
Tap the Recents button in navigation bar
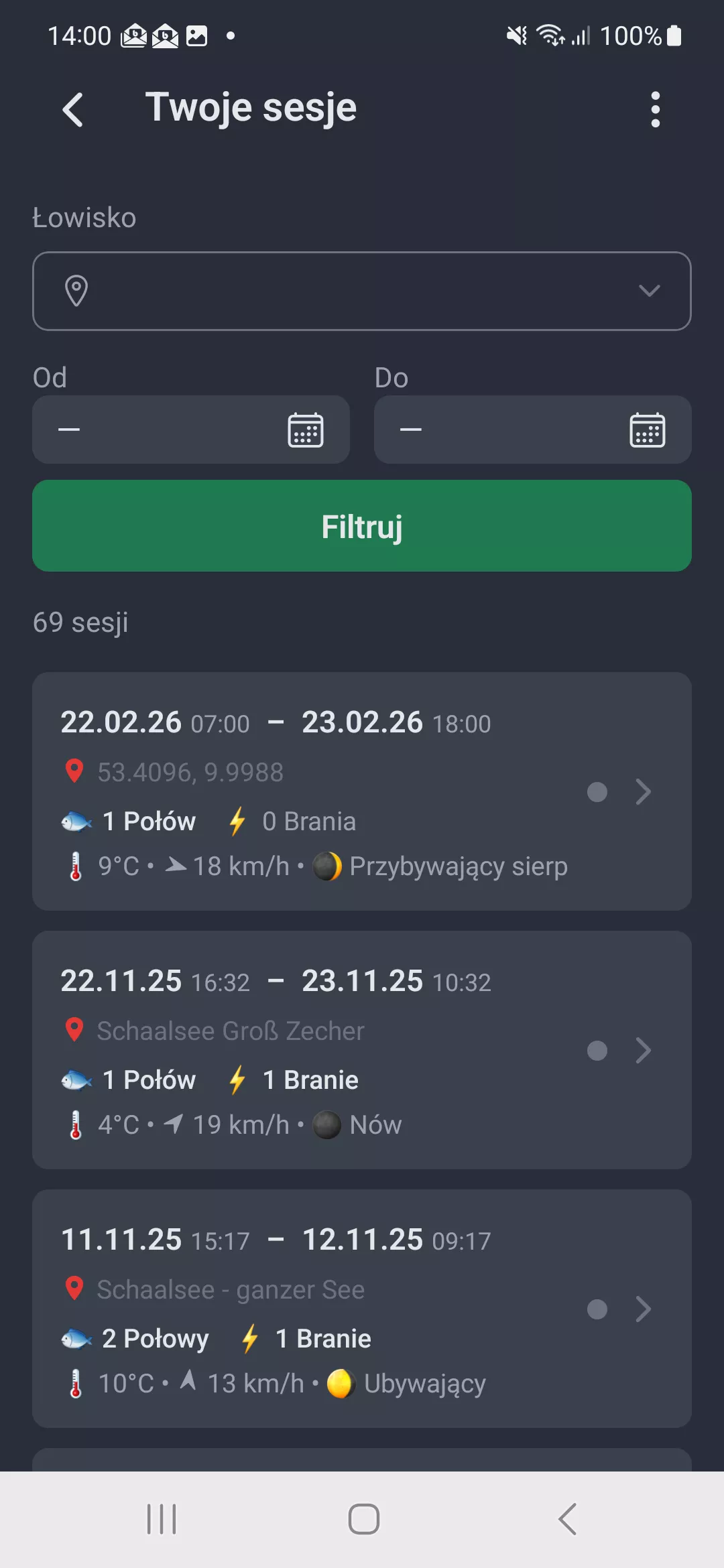pyautogui.click(x=161, y=1520)
